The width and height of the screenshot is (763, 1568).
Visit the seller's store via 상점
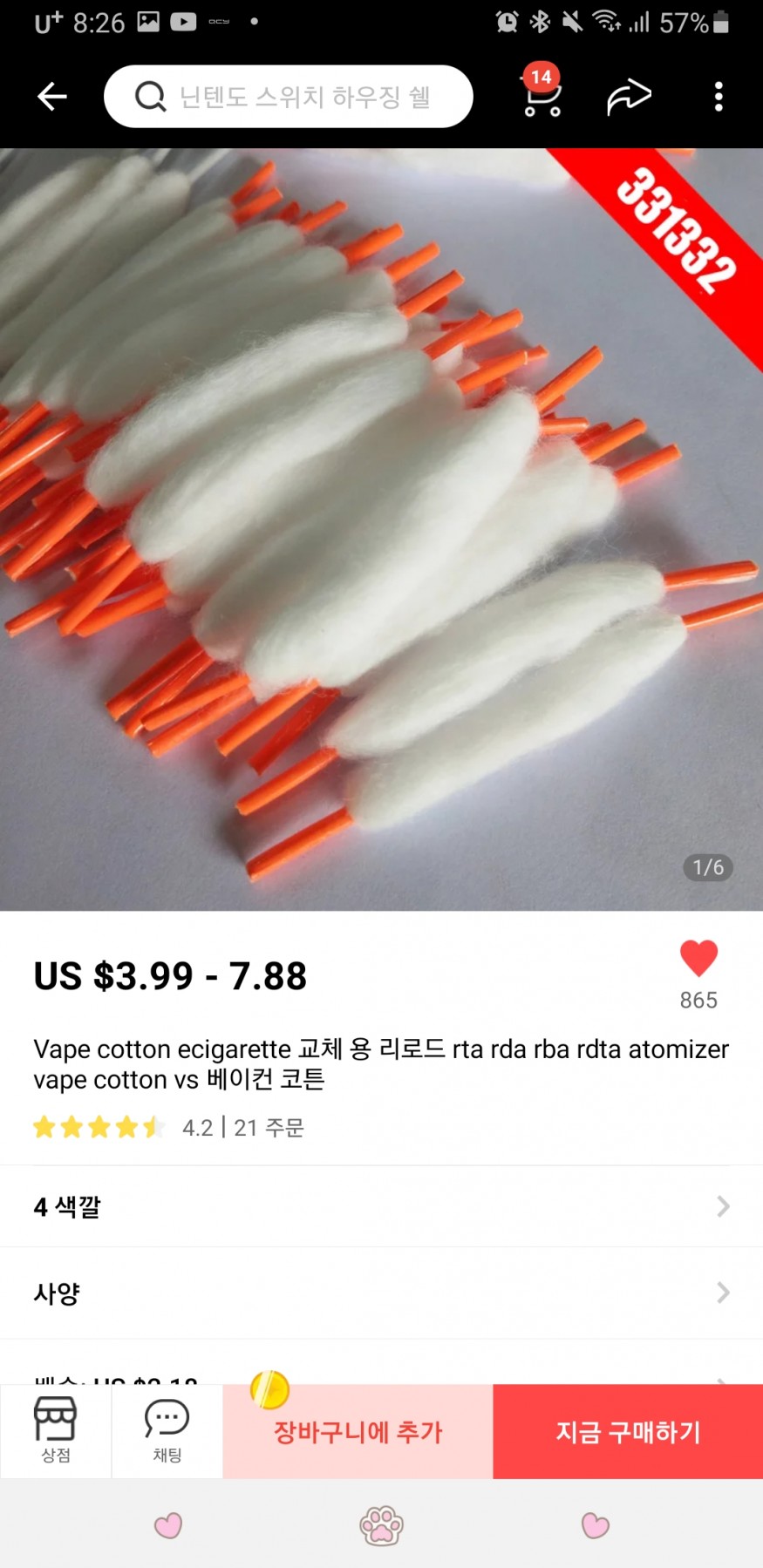56,1430
